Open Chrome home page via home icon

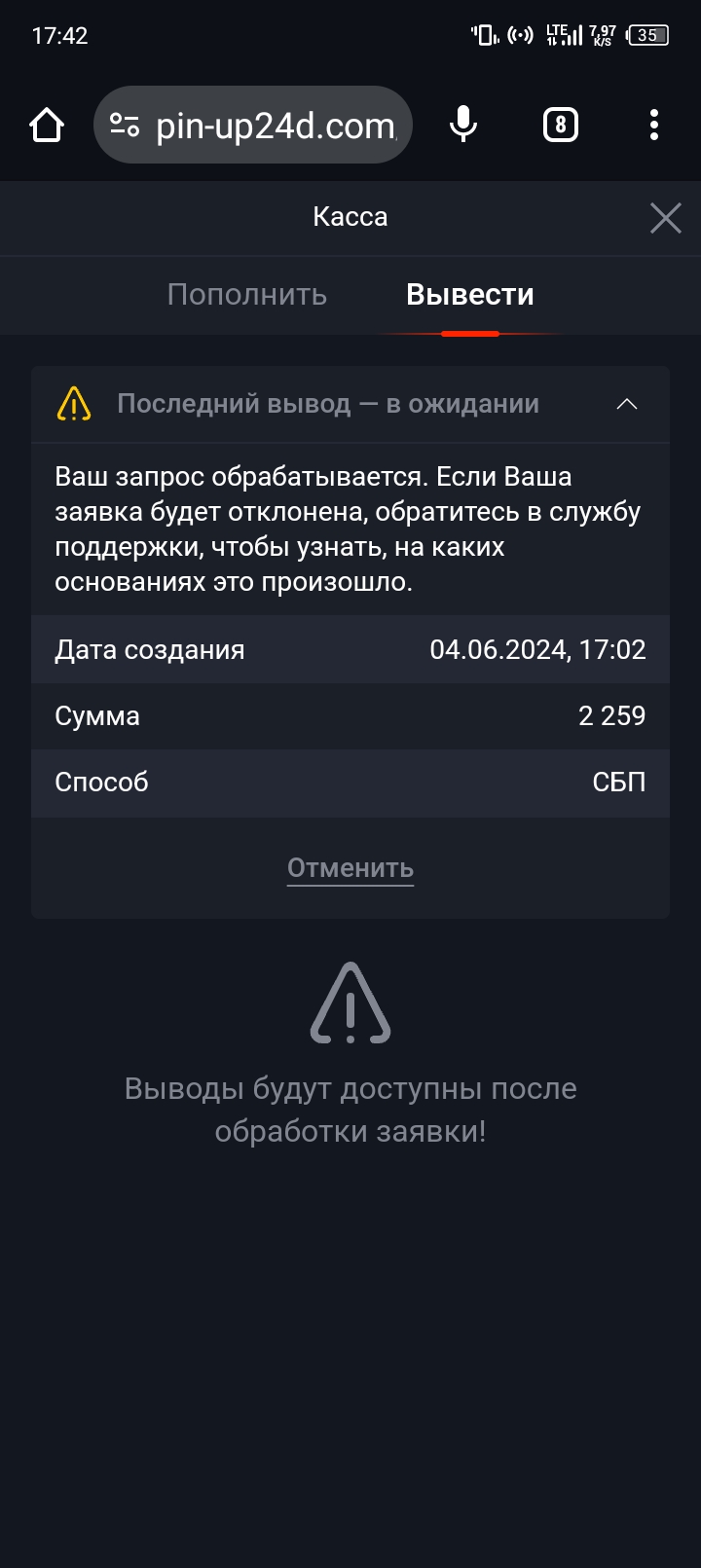(x=46, y=125)
